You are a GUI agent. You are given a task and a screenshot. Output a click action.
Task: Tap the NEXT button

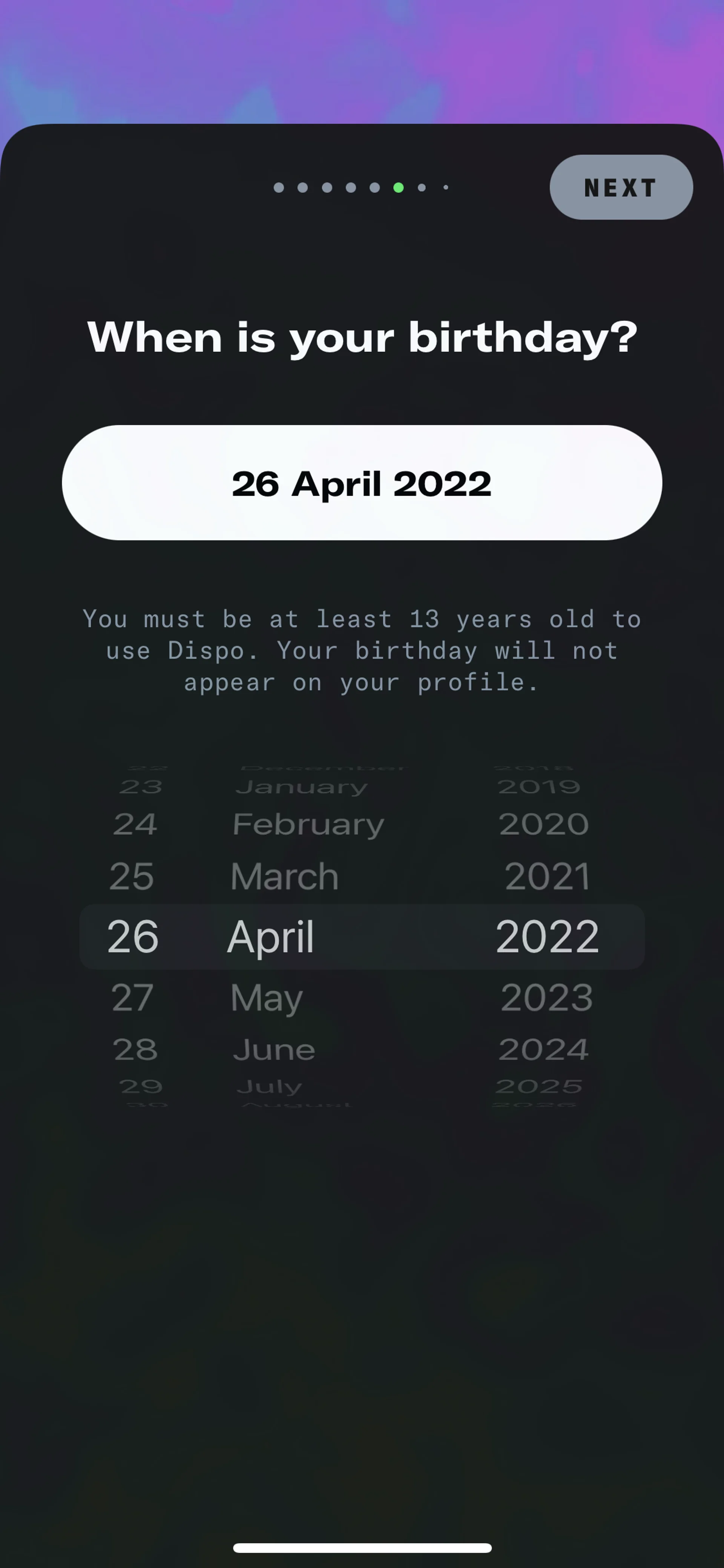(621, 187)
